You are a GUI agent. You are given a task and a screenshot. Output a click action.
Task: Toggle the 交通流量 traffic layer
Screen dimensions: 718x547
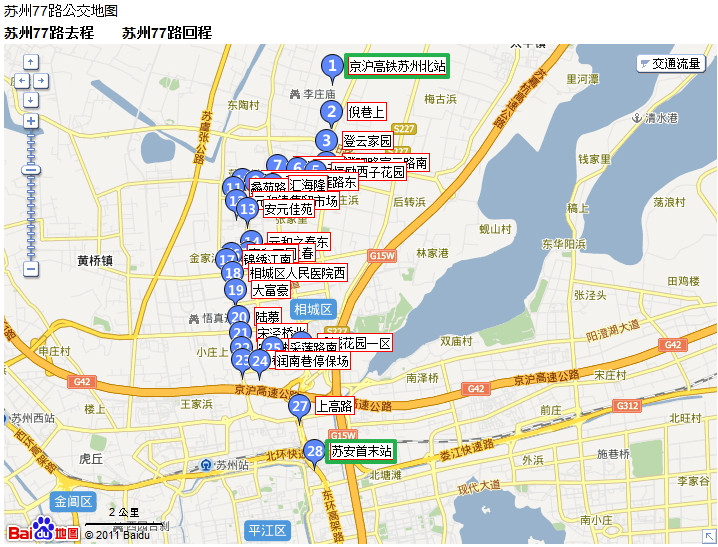(x=670, y=63)
